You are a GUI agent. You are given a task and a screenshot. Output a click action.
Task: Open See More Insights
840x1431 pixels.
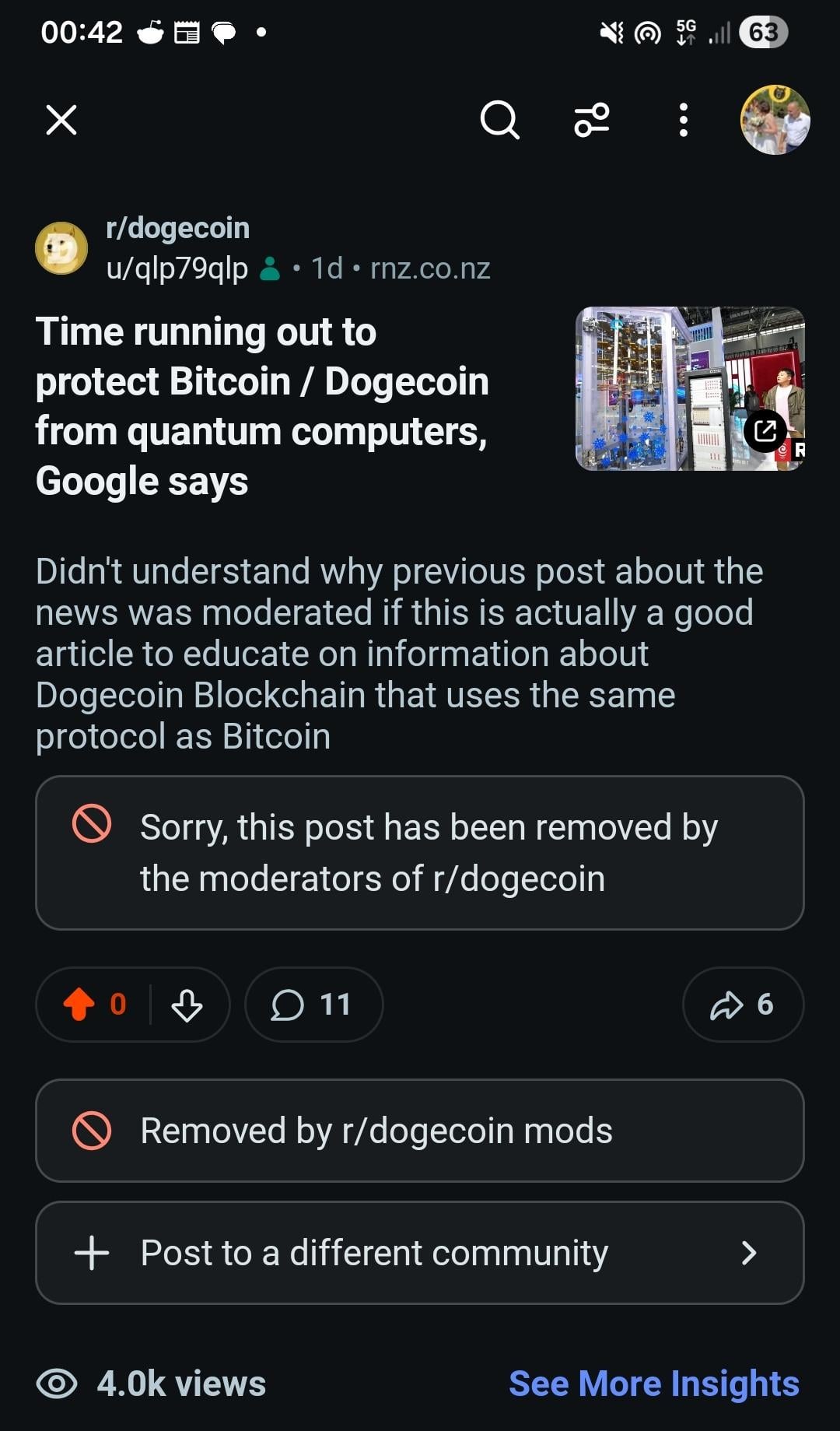(653, 1384)
